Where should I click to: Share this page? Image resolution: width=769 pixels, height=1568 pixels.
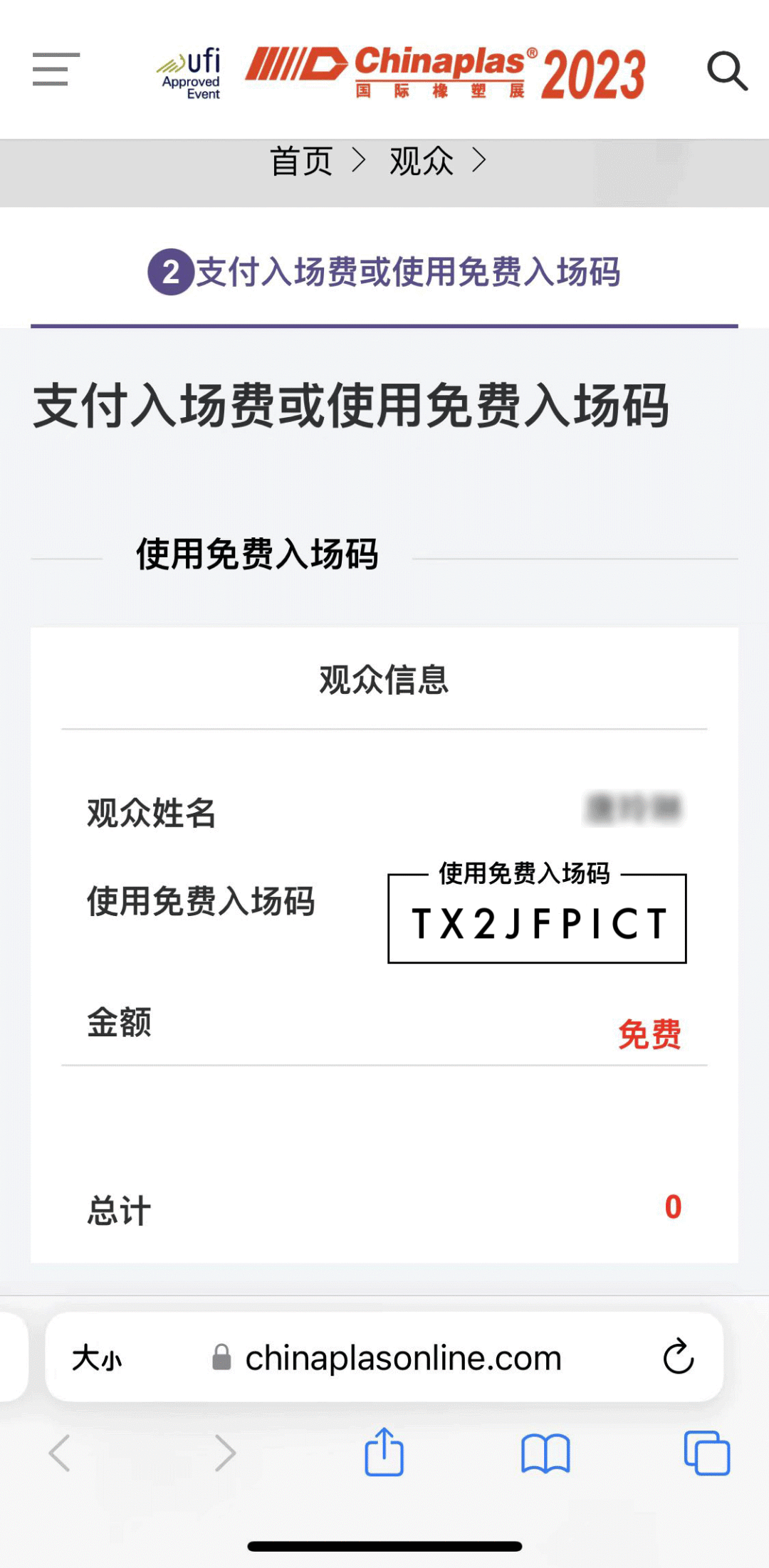(x=384, y=1452)
